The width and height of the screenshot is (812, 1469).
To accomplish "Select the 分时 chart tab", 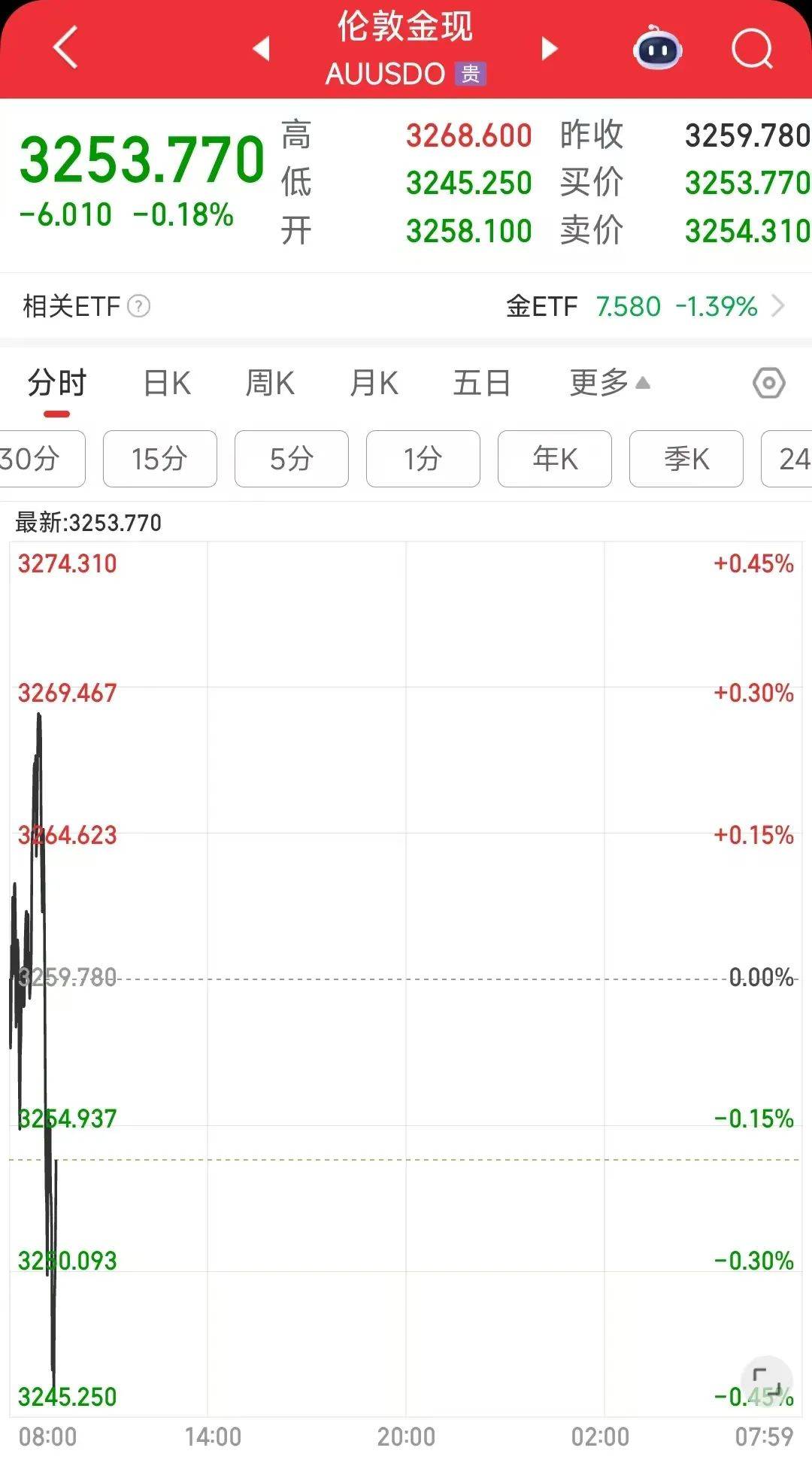I will coord(57,383).
